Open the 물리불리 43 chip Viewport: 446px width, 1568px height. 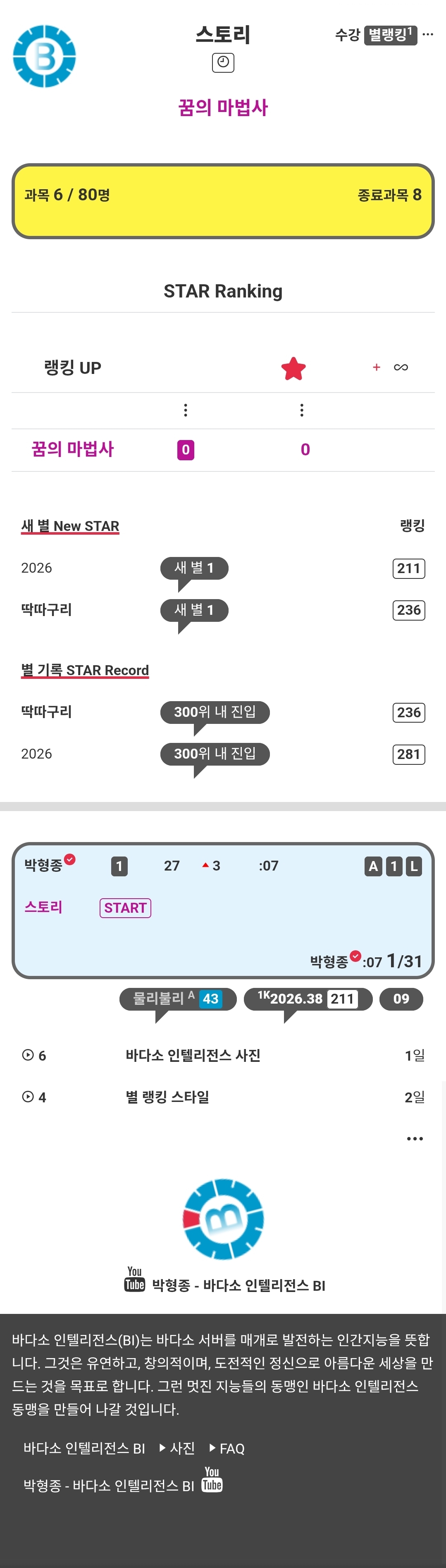[x=178, y=999]
